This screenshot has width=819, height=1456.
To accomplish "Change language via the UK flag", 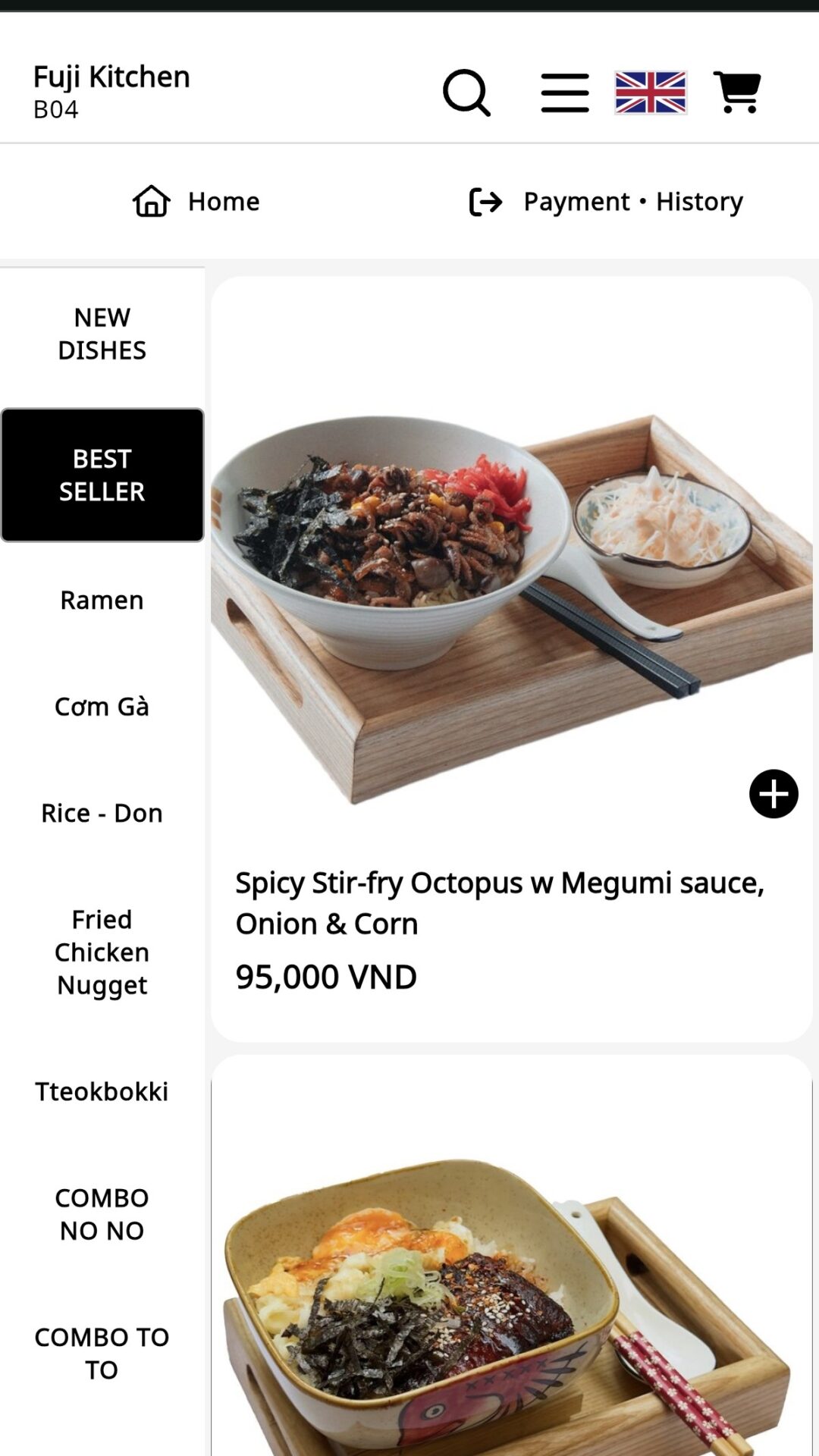I will [x=651, y=93].
